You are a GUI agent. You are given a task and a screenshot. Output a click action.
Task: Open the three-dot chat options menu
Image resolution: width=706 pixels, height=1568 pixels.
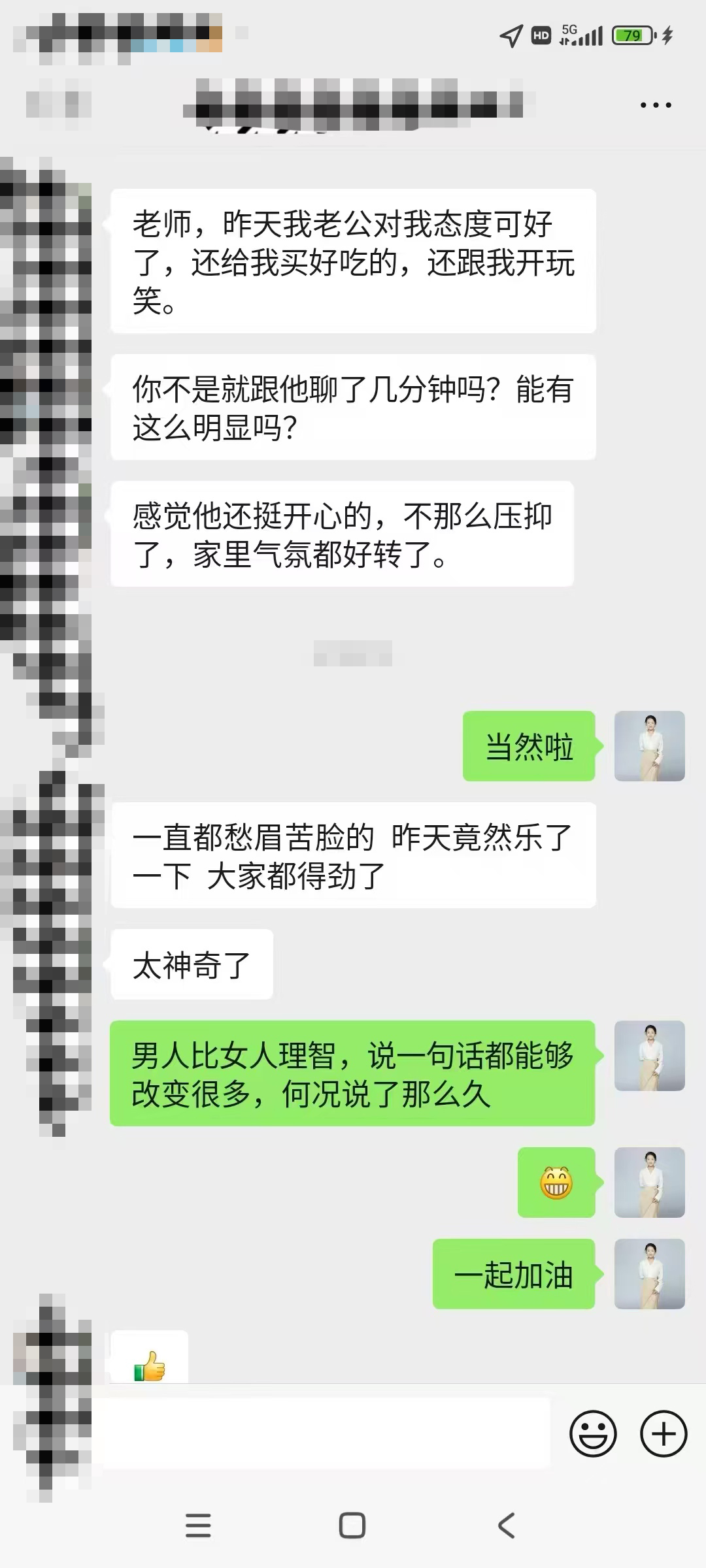click(656, 105)
